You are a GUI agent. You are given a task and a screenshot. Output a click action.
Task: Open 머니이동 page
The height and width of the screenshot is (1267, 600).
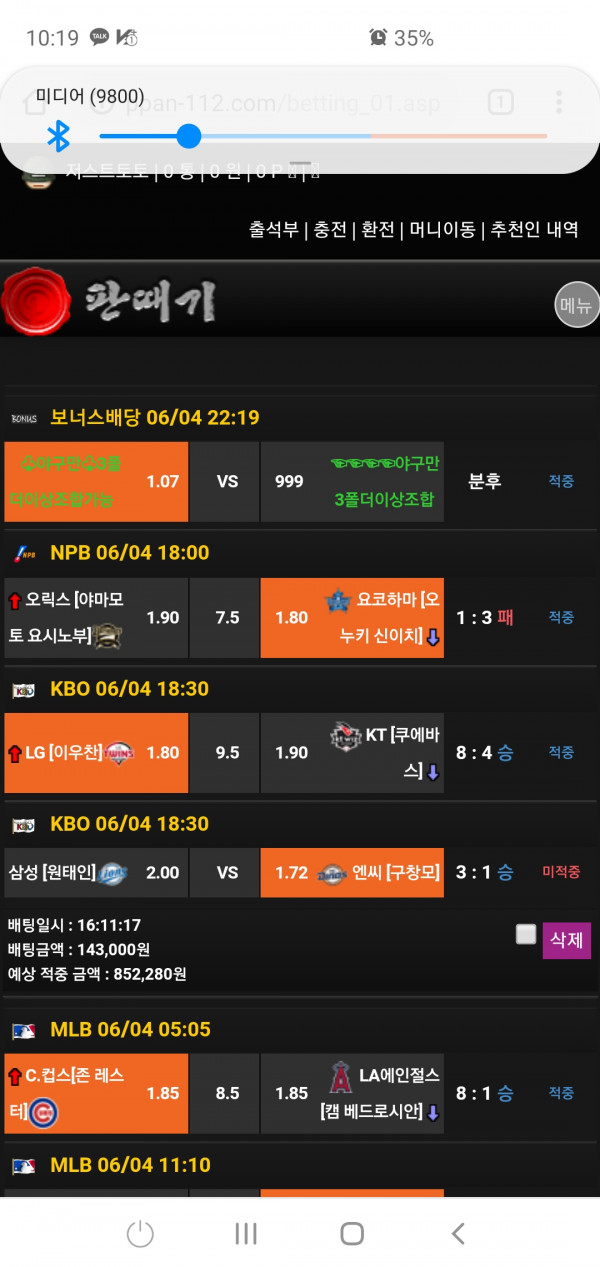tap(442, 229)
